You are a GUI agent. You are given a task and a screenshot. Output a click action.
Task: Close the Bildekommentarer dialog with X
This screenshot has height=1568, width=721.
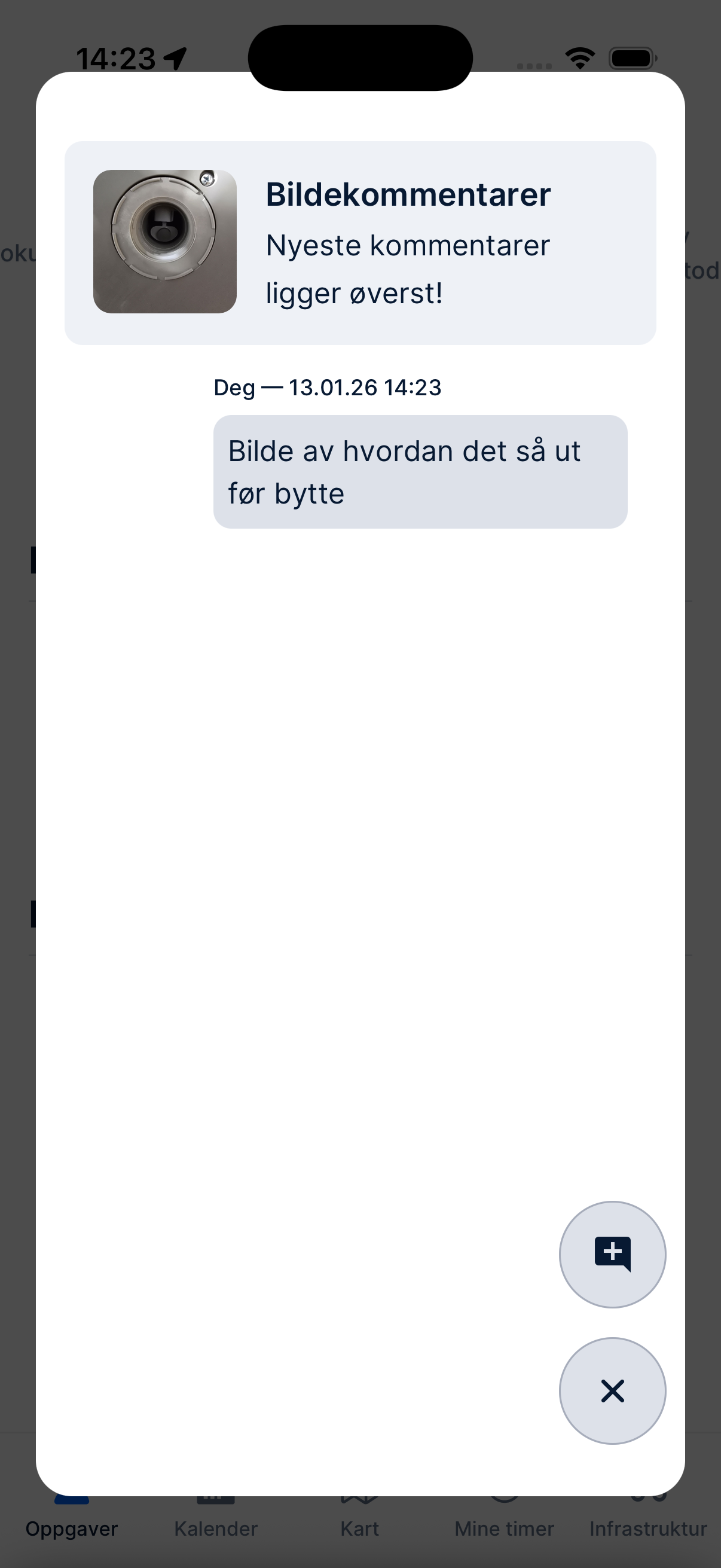[612, 1392]
